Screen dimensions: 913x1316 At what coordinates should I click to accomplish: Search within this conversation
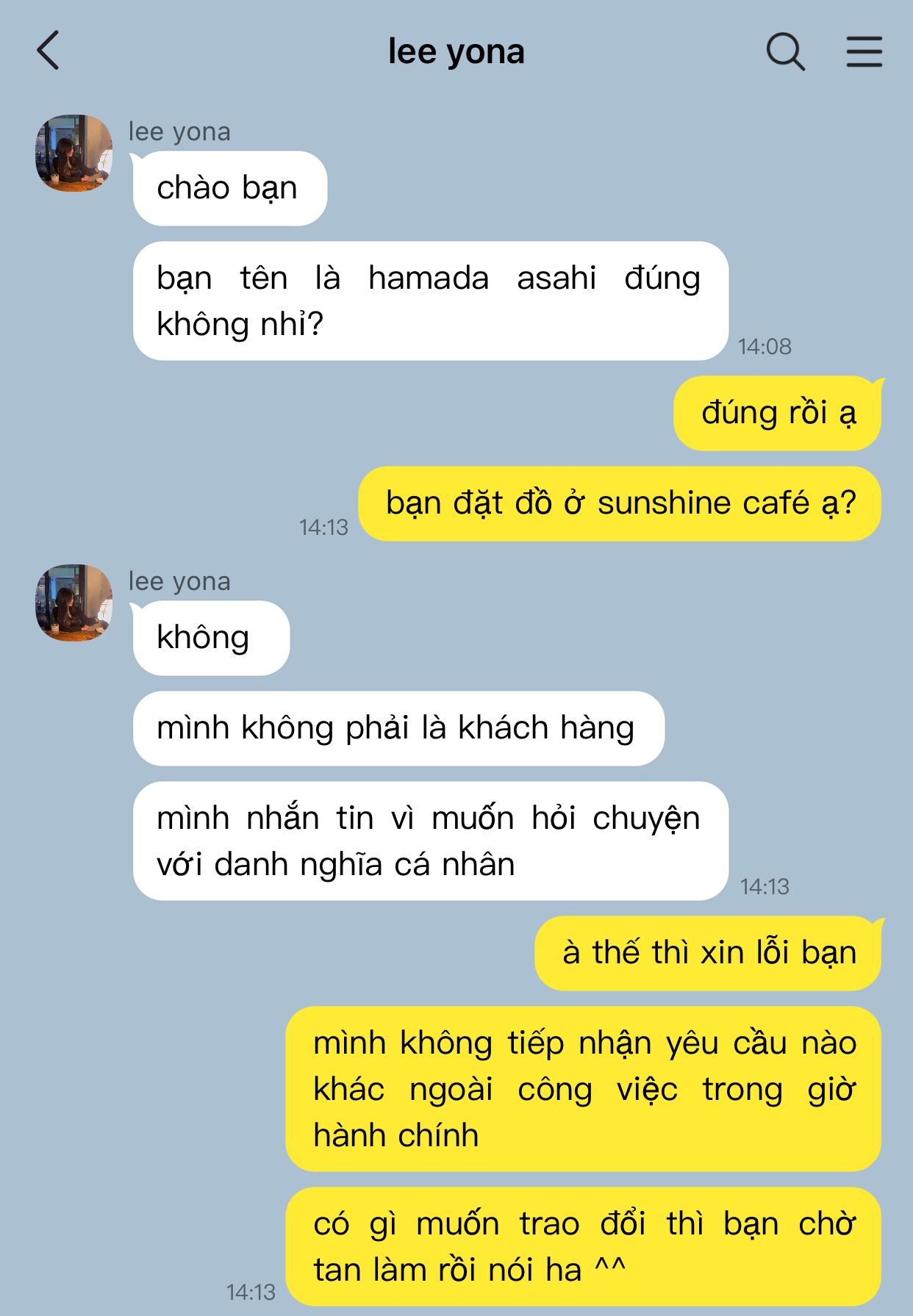pos(785,51)
